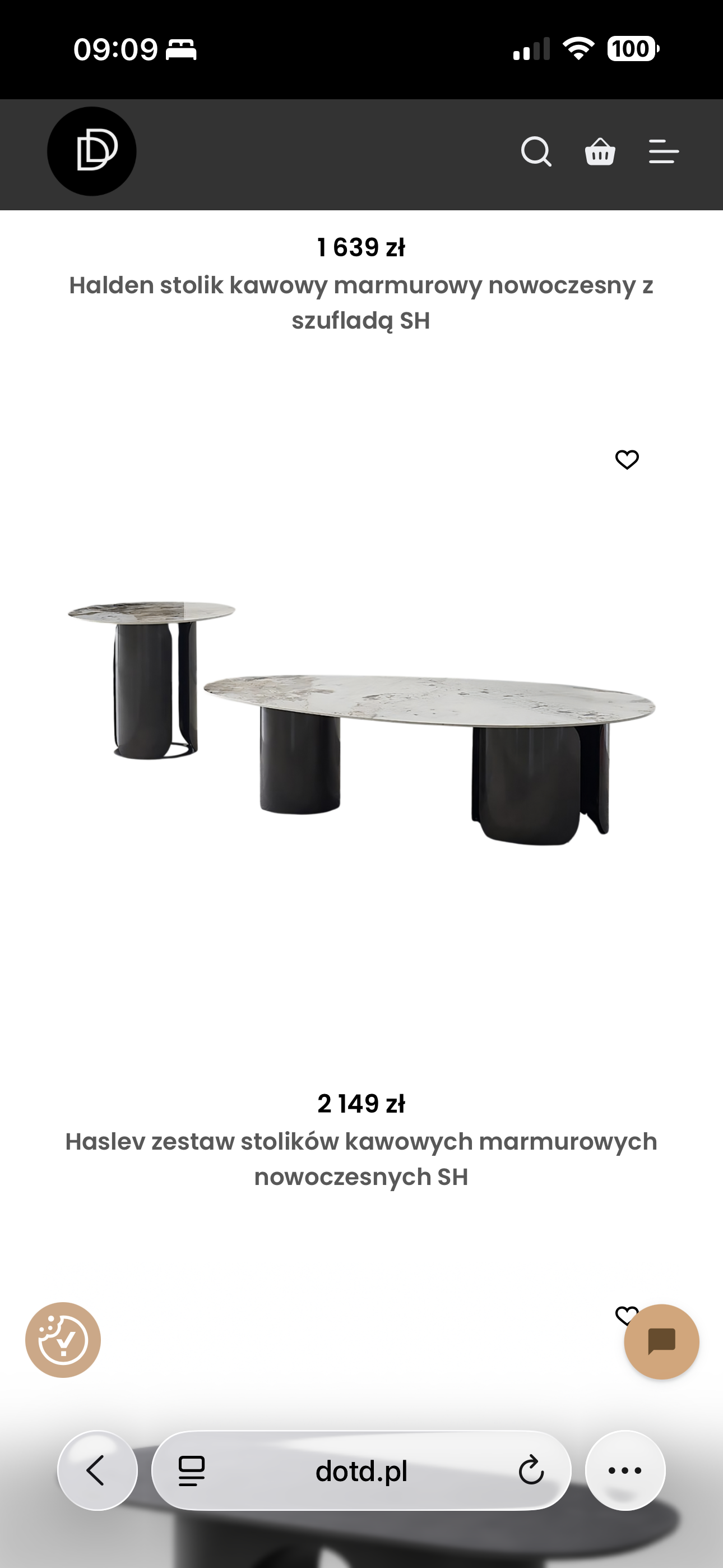Open the dotd.pl logo home link
The image size is (723, 1568).
pyautogui.click(x=91, y=151)
